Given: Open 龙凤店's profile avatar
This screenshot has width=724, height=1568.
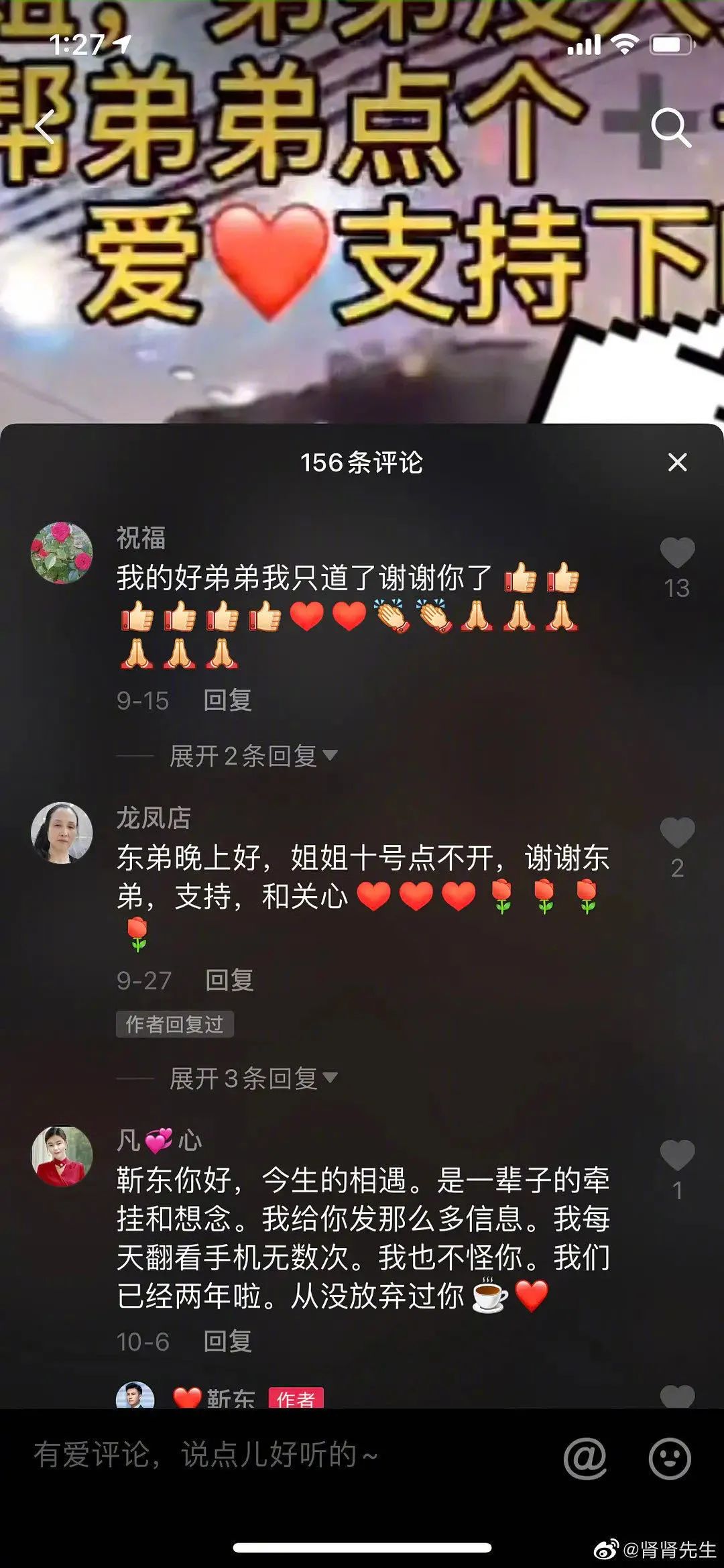Looking at the screenshot, I should coord(62,832).
